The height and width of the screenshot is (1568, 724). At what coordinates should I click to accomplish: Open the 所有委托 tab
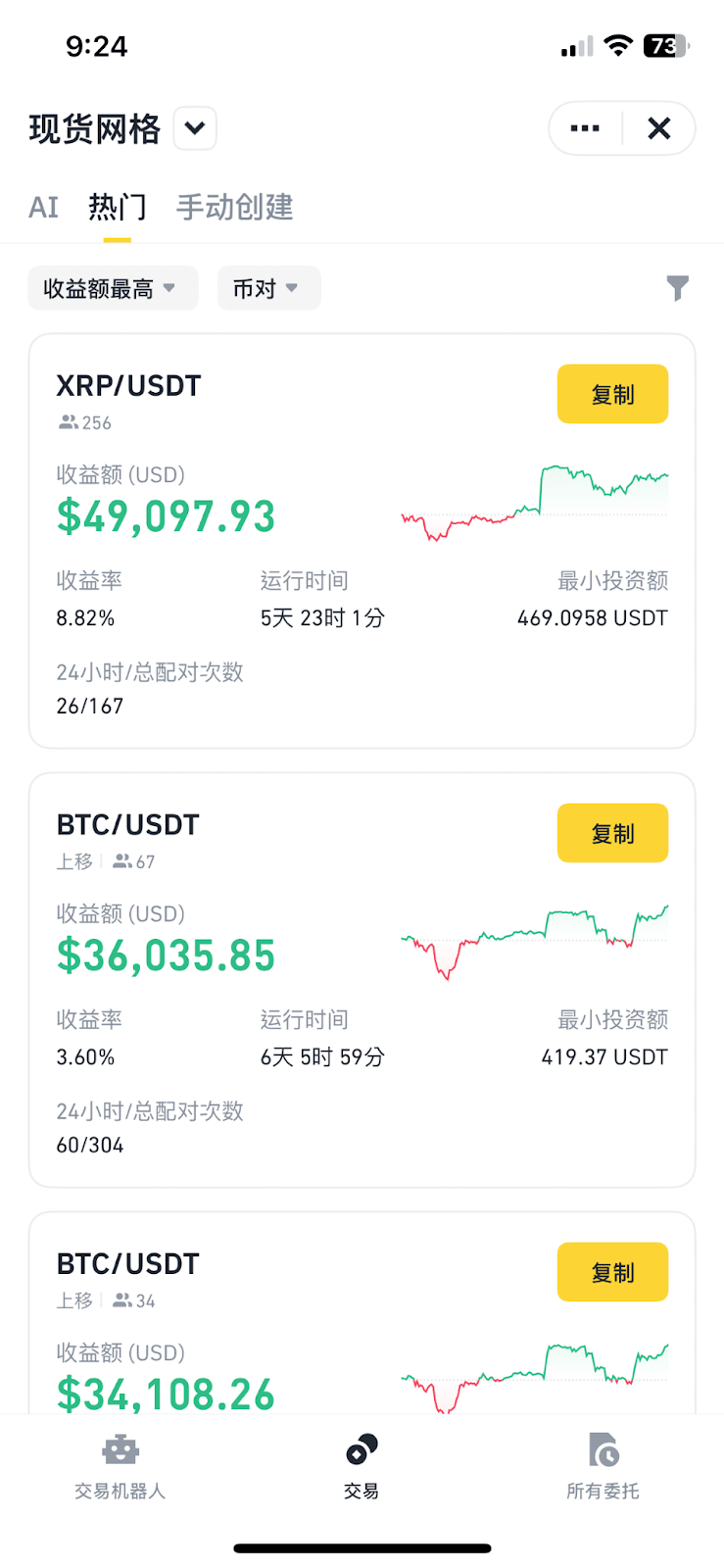coord(603,1466)
